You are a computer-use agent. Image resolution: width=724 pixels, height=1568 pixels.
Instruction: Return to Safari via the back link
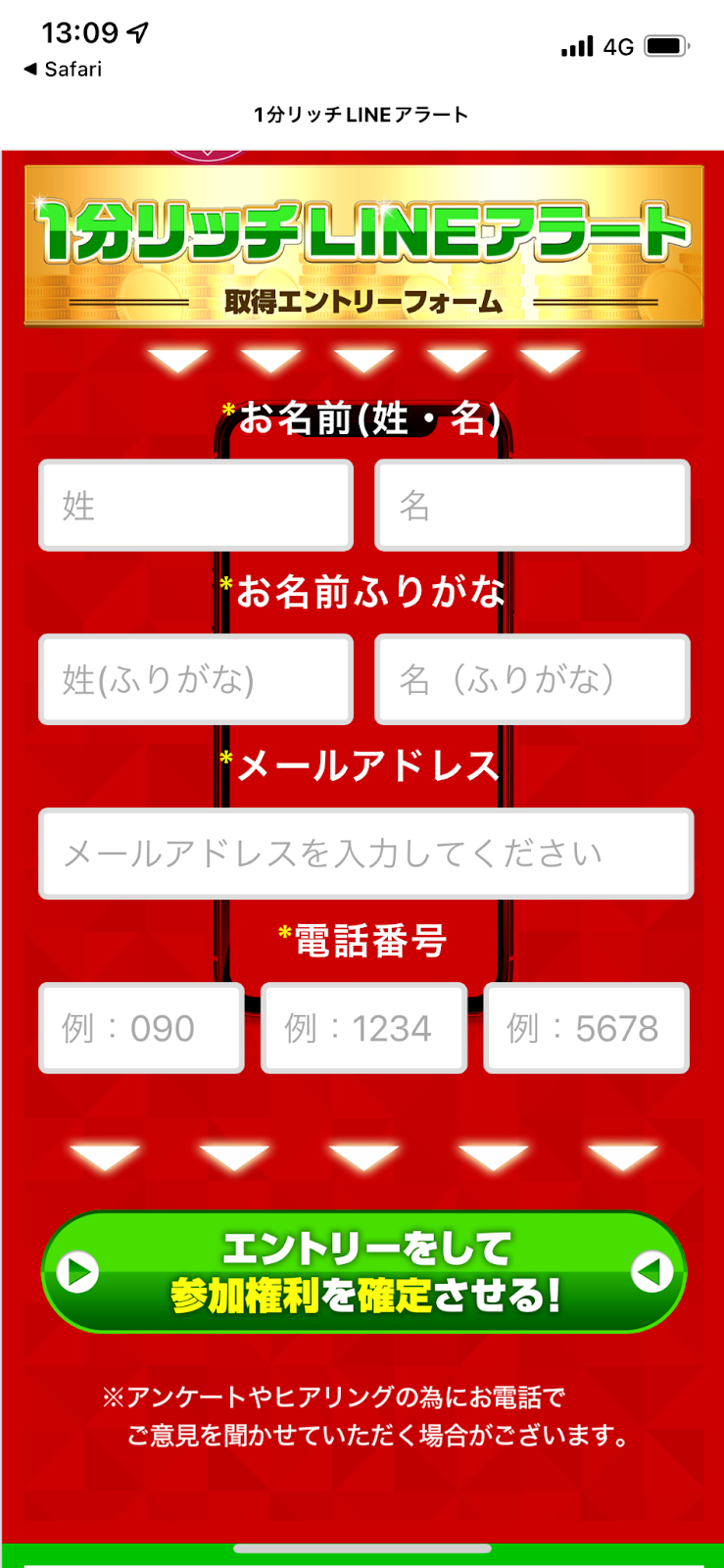63,69
